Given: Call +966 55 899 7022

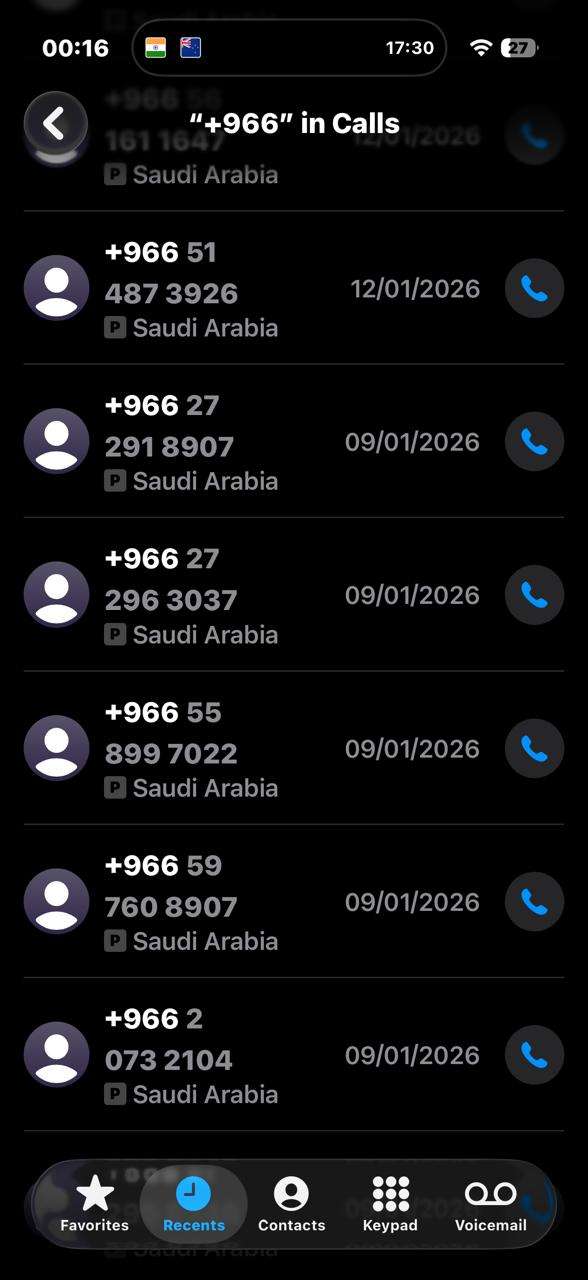Looking at the screenshot, I should [534, 749].
